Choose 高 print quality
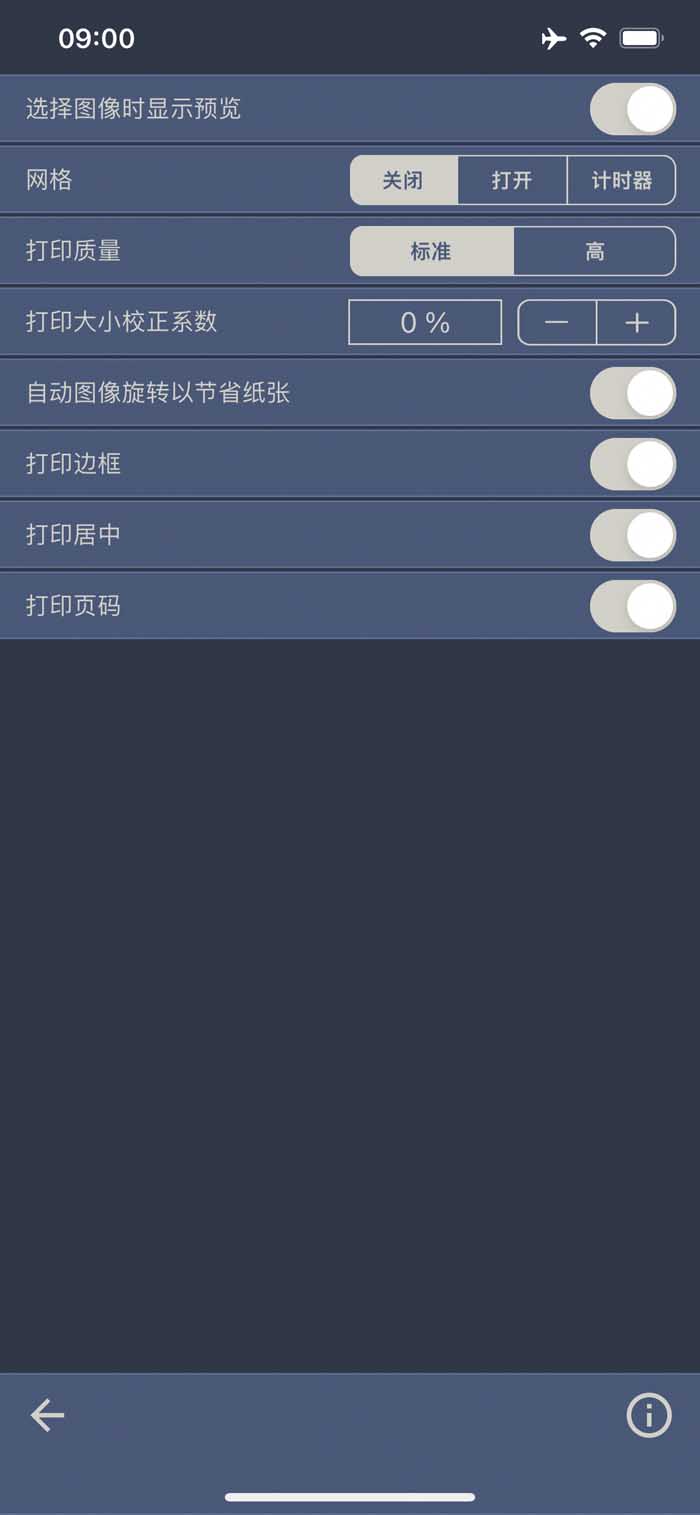Viewport: 700px width, 1515px height. coord(595,251)
